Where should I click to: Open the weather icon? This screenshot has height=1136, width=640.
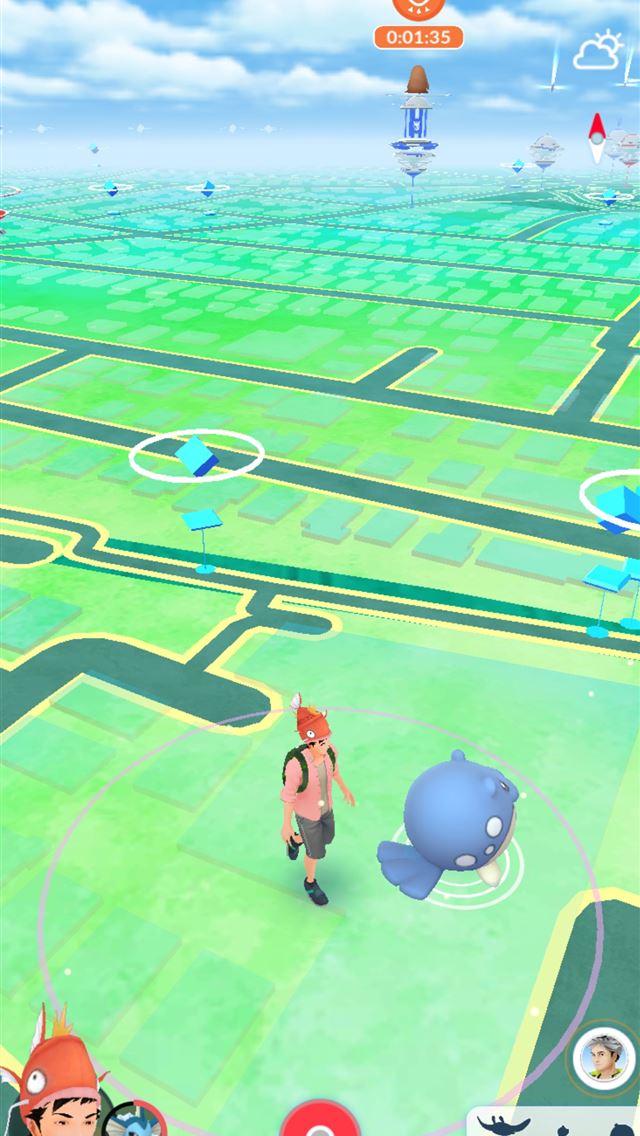tap(597, 52)
